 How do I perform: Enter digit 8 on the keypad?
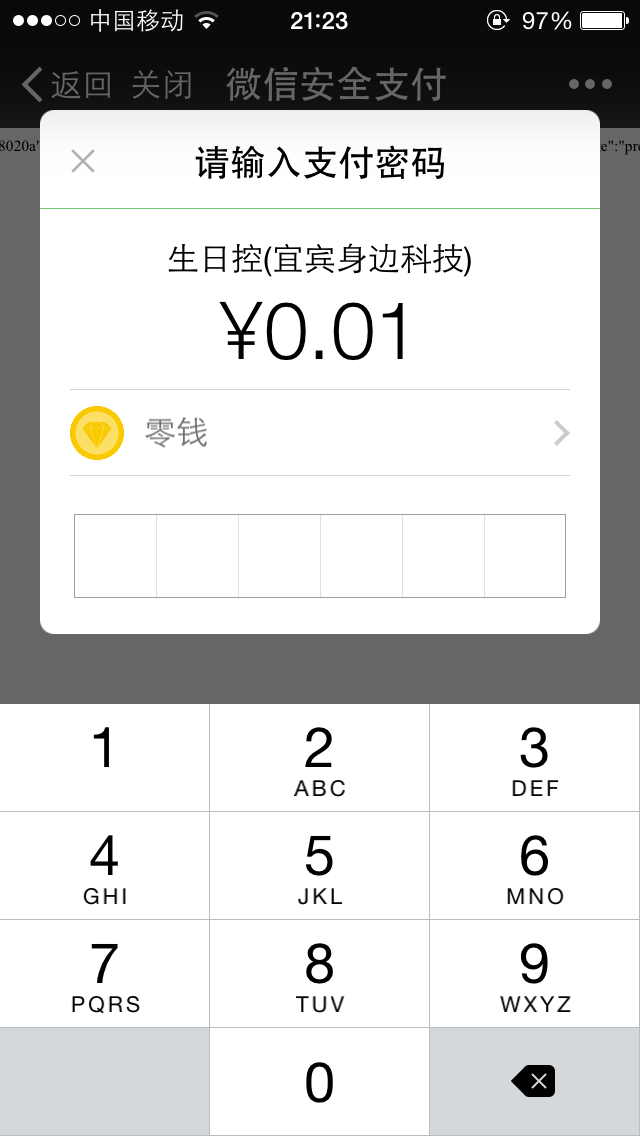(x=320, y=974)
